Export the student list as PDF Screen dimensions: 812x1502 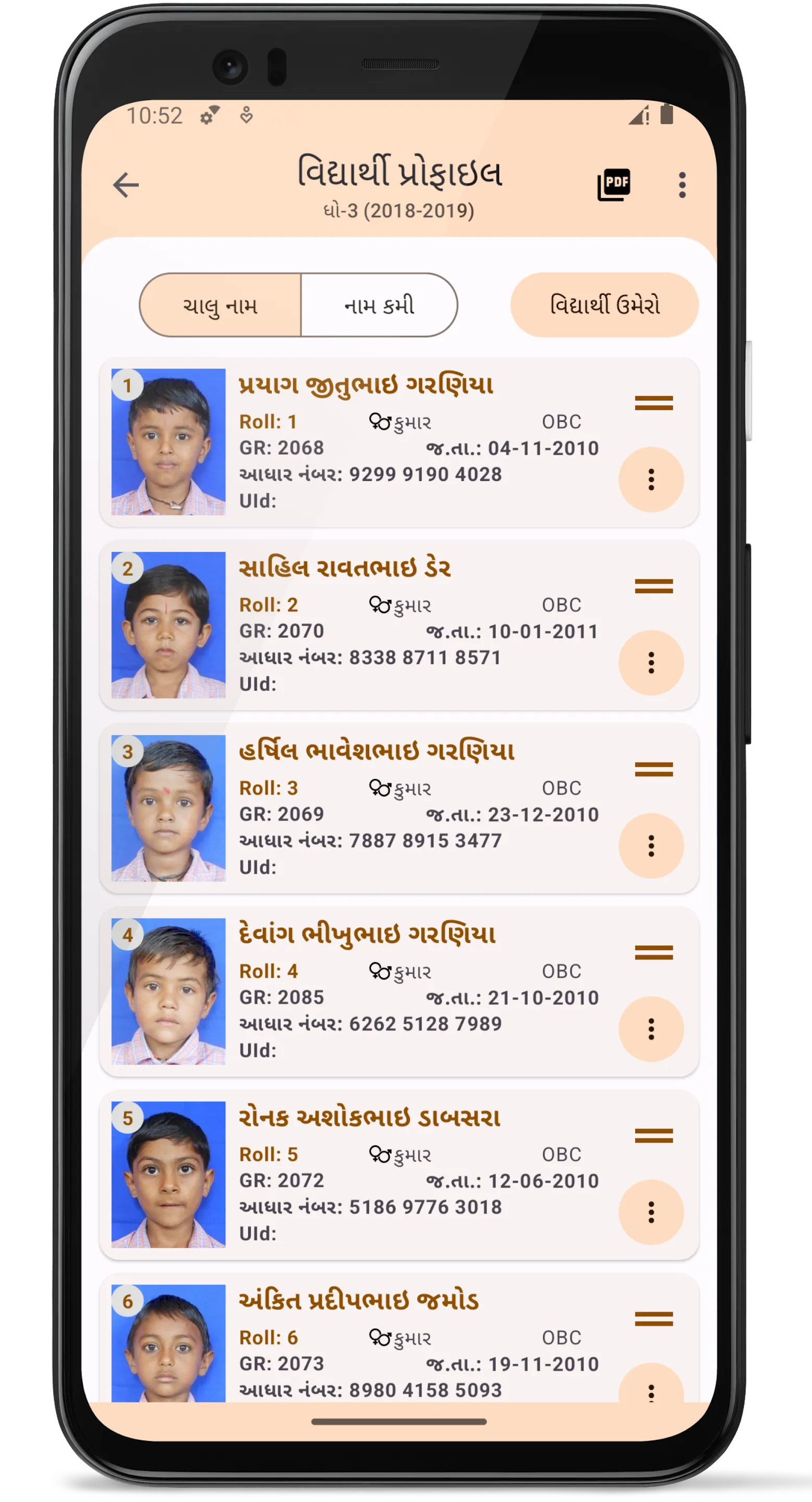point(614,185)
